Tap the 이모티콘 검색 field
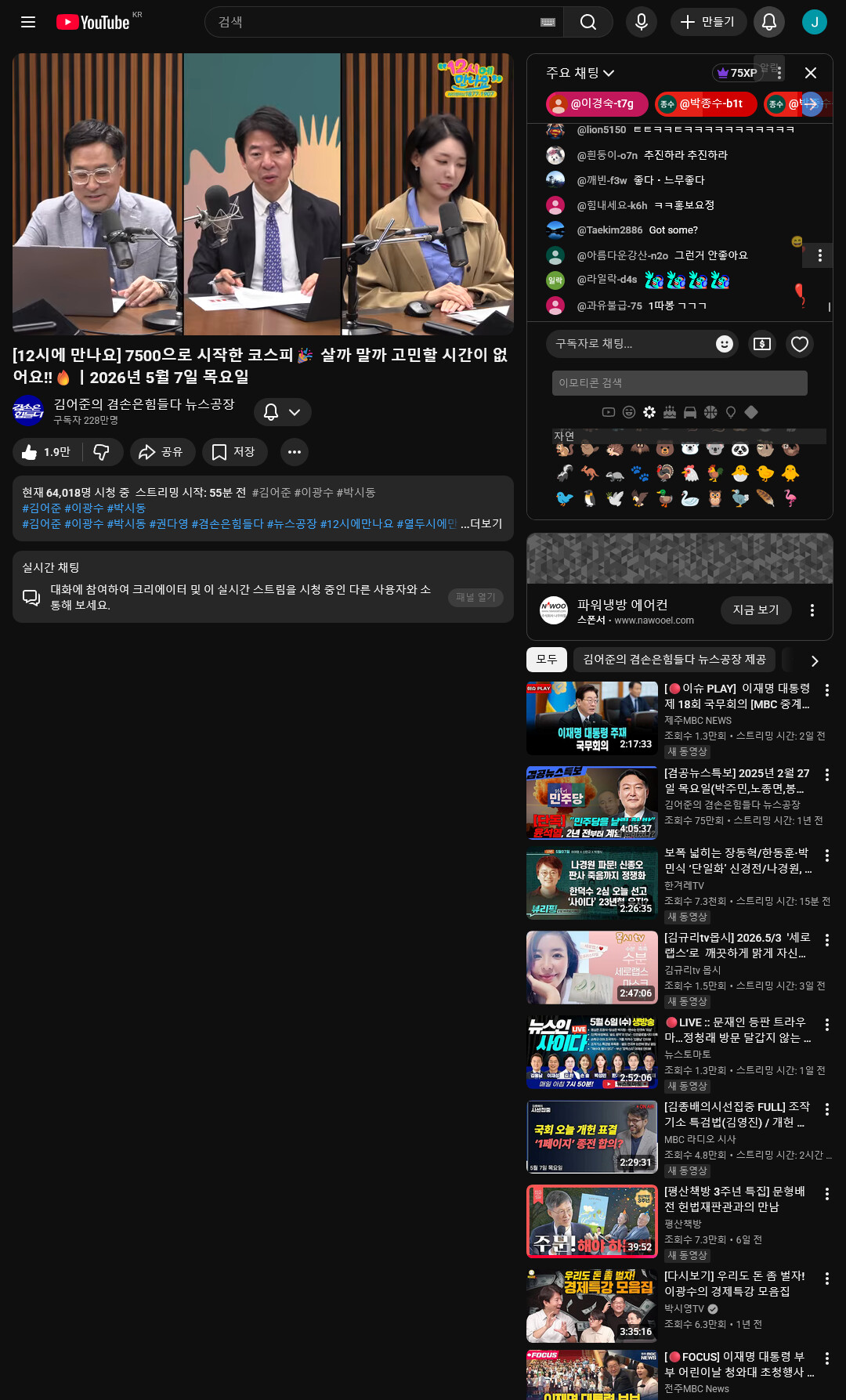 click(x=679, y=382)
